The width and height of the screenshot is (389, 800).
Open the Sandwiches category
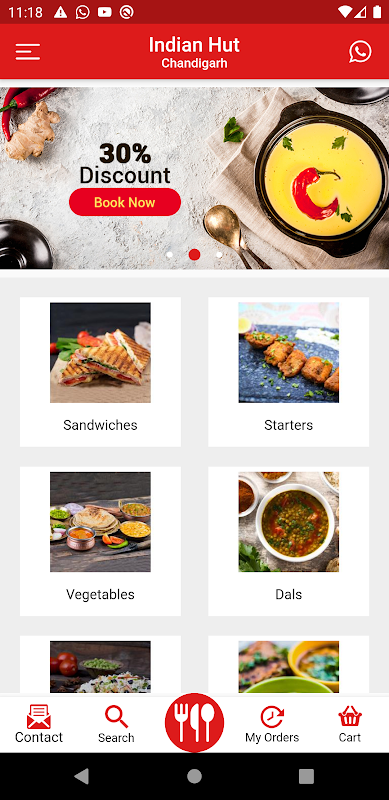[100, 372]
